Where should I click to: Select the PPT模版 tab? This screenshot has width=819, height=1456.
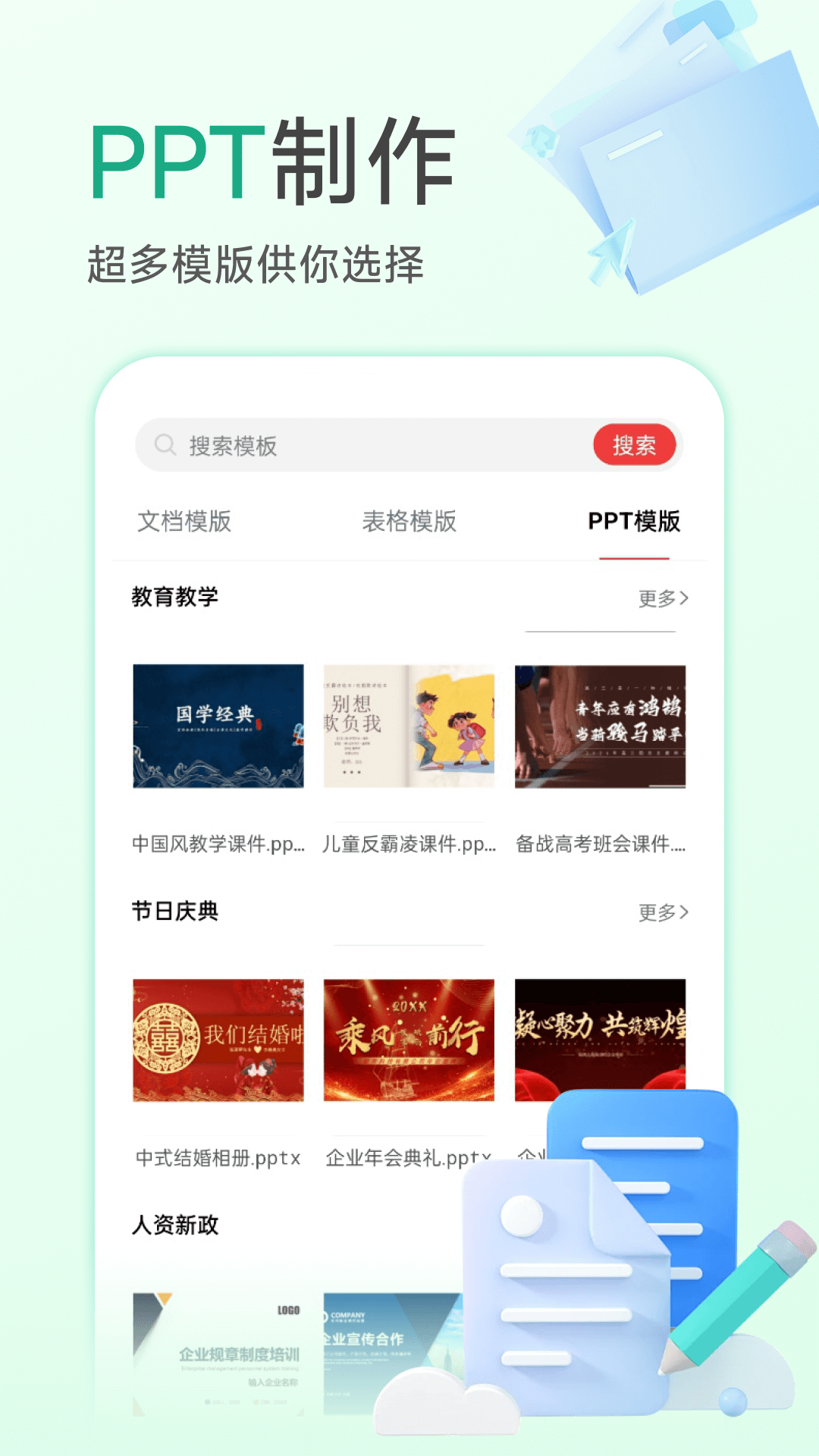tap(635, 522)
